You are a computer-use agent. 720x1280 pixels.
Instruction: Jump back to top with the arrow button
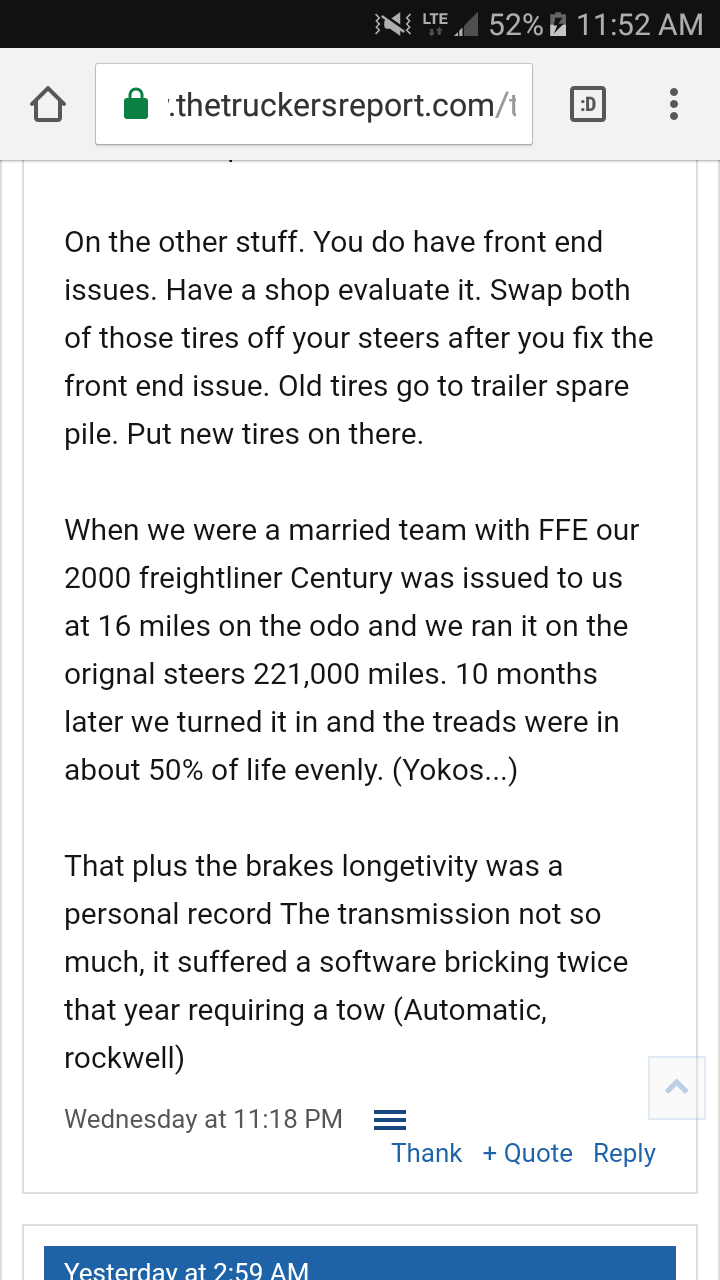pos(677,1087)
